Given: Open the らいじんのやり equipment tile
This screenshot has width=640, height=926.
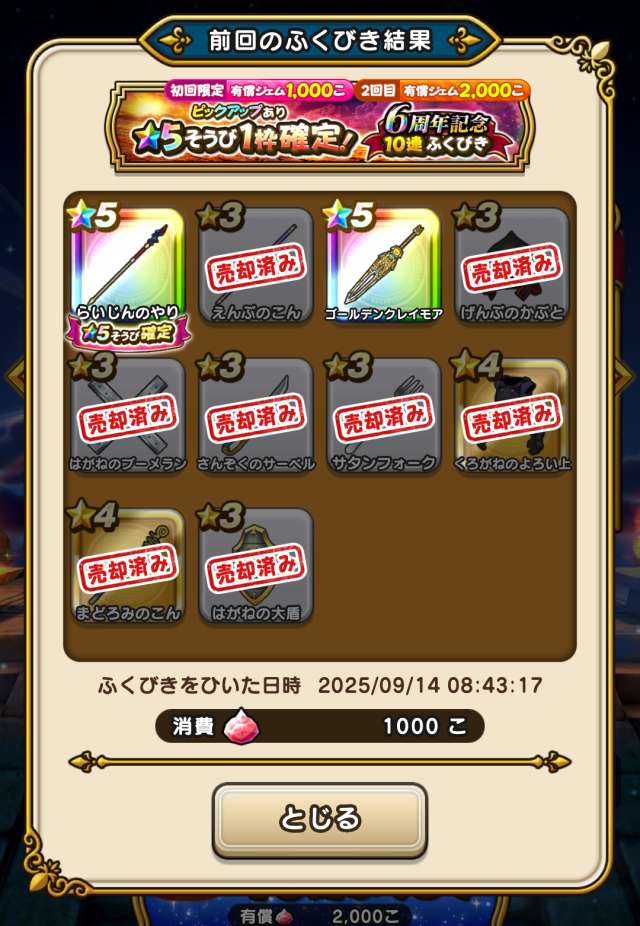Looking at the screenshot, I should coord(127,265).
